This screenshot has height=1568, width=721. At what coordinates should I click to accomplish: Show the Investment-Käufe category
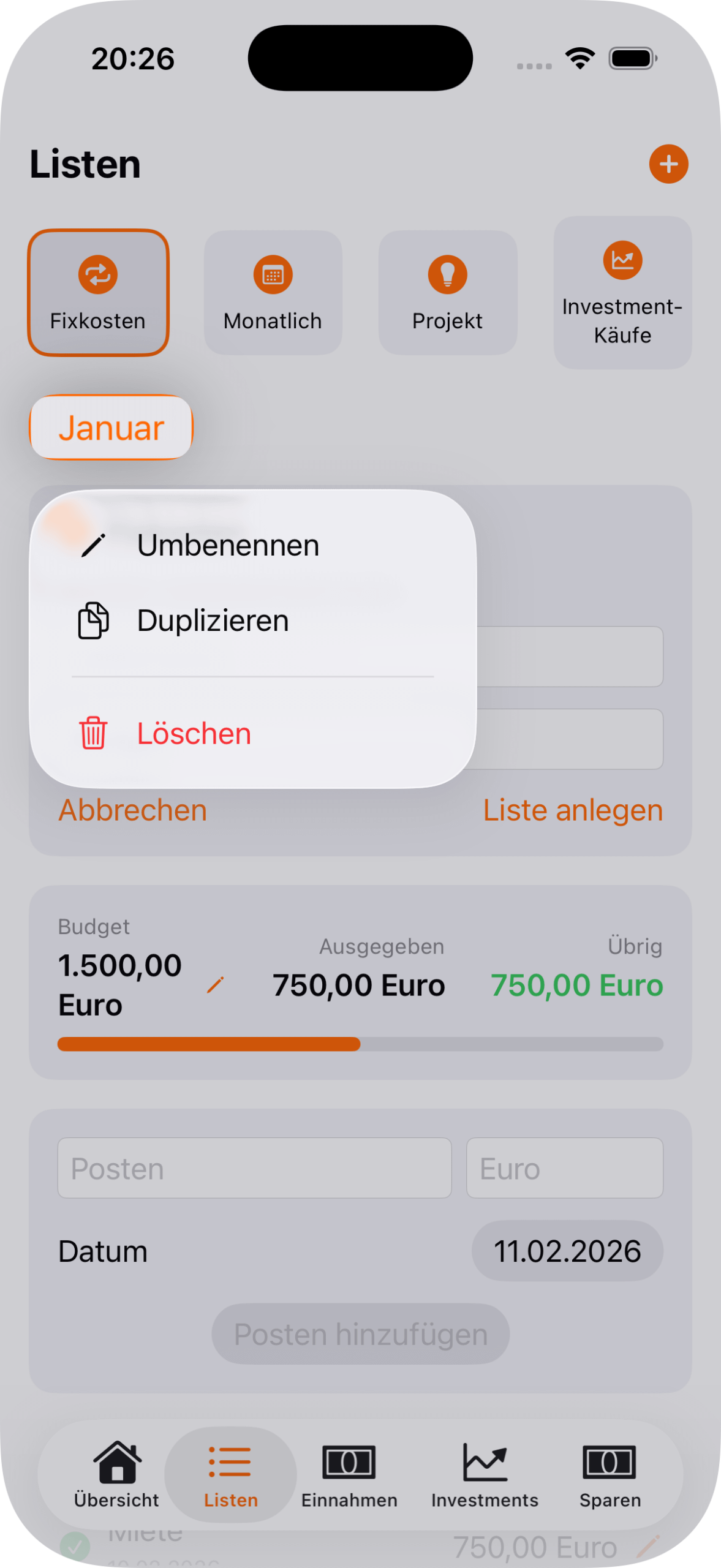(622, 293)
